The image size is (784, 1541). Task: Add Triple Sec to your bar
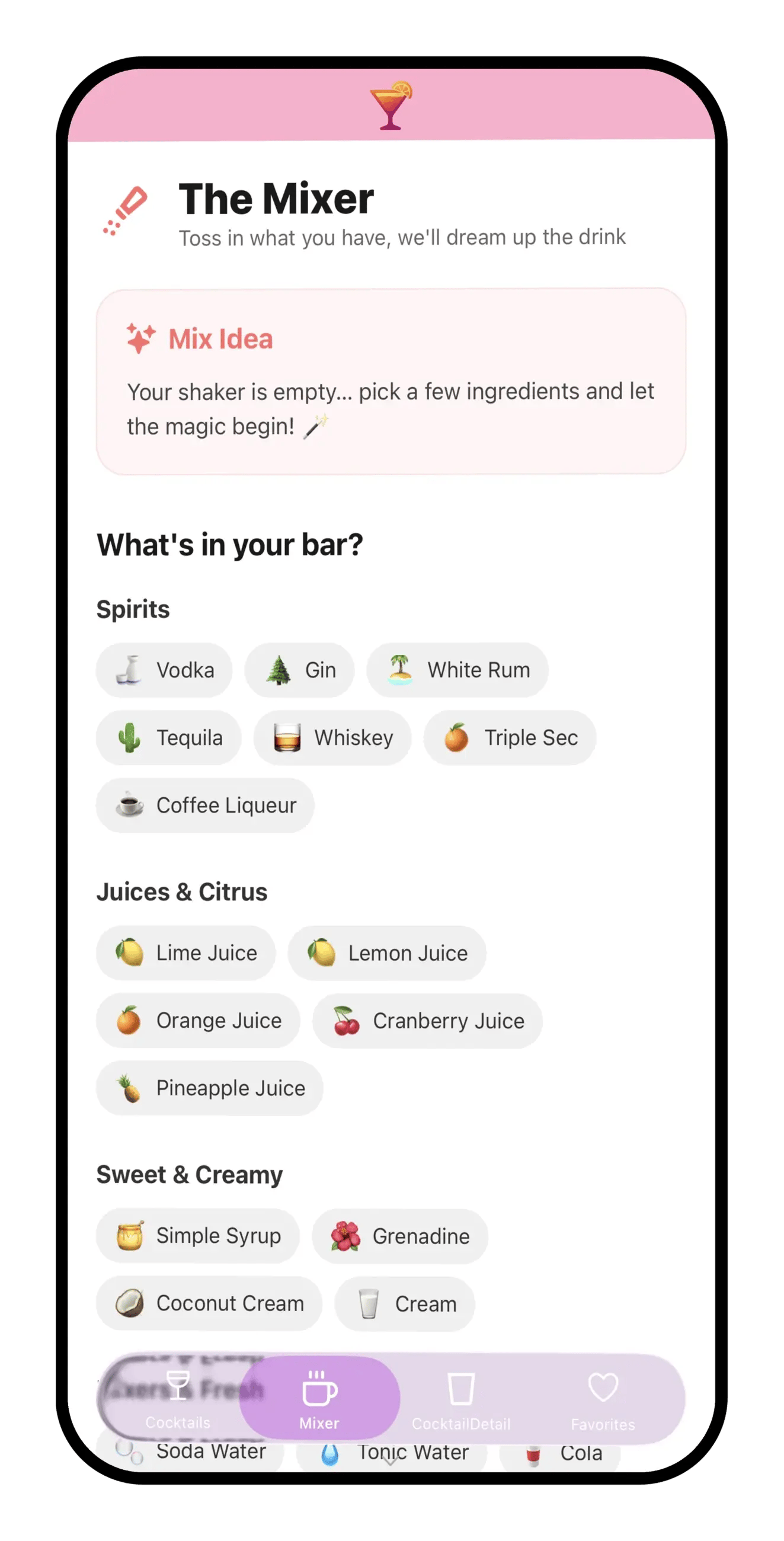click(510, 737)
